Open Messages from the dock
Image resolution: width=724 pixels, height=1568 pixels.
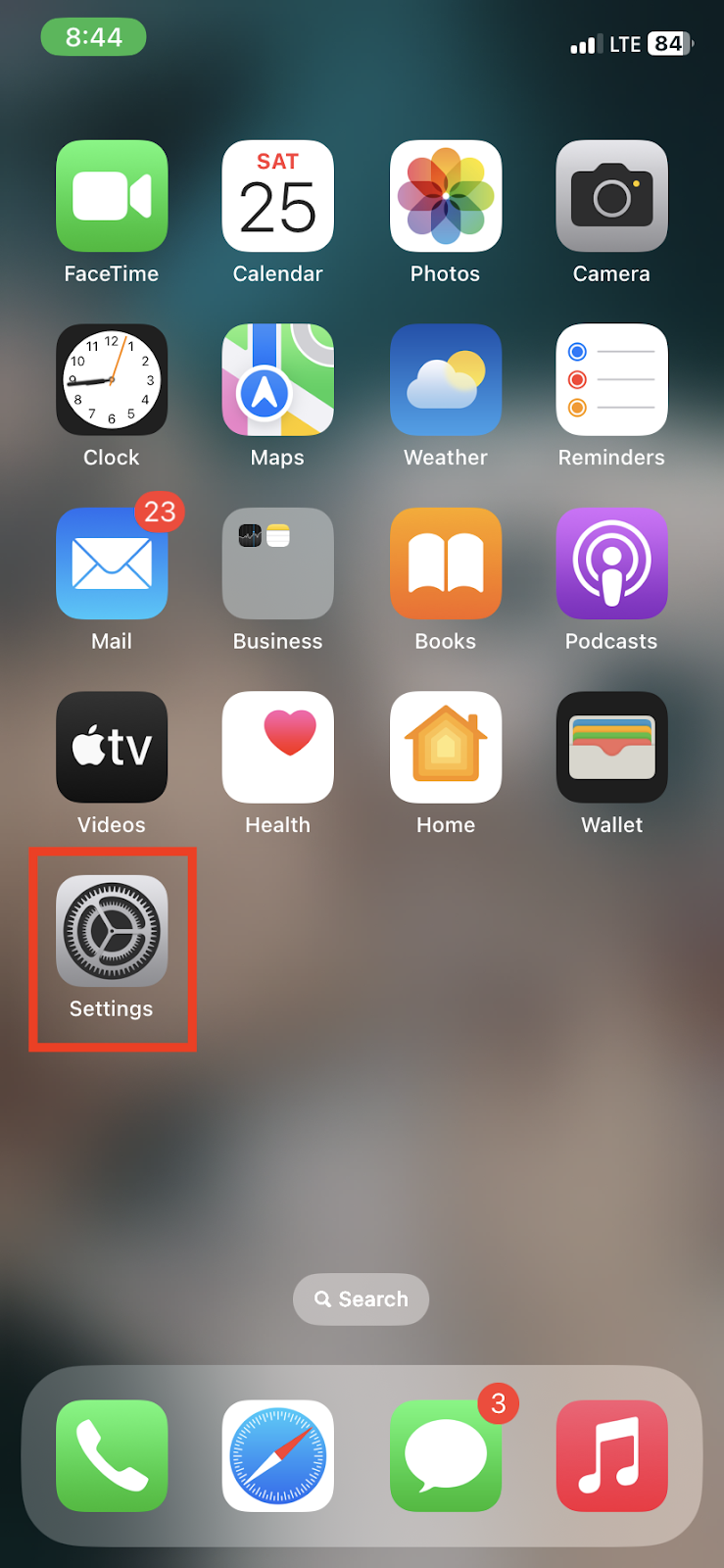pos(446,1456)
